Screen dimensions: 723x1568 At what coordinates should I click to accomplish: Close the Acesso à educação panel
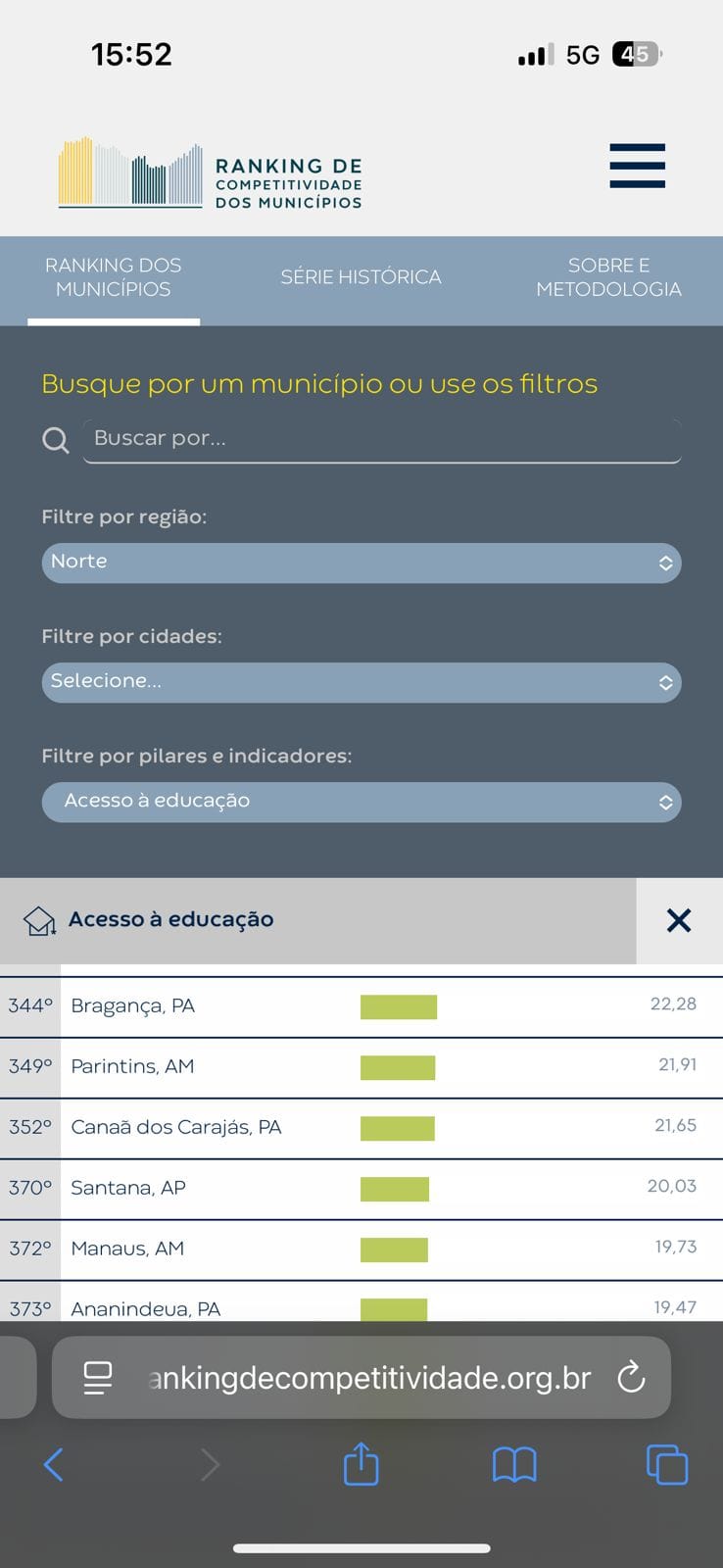pos(678,920)
